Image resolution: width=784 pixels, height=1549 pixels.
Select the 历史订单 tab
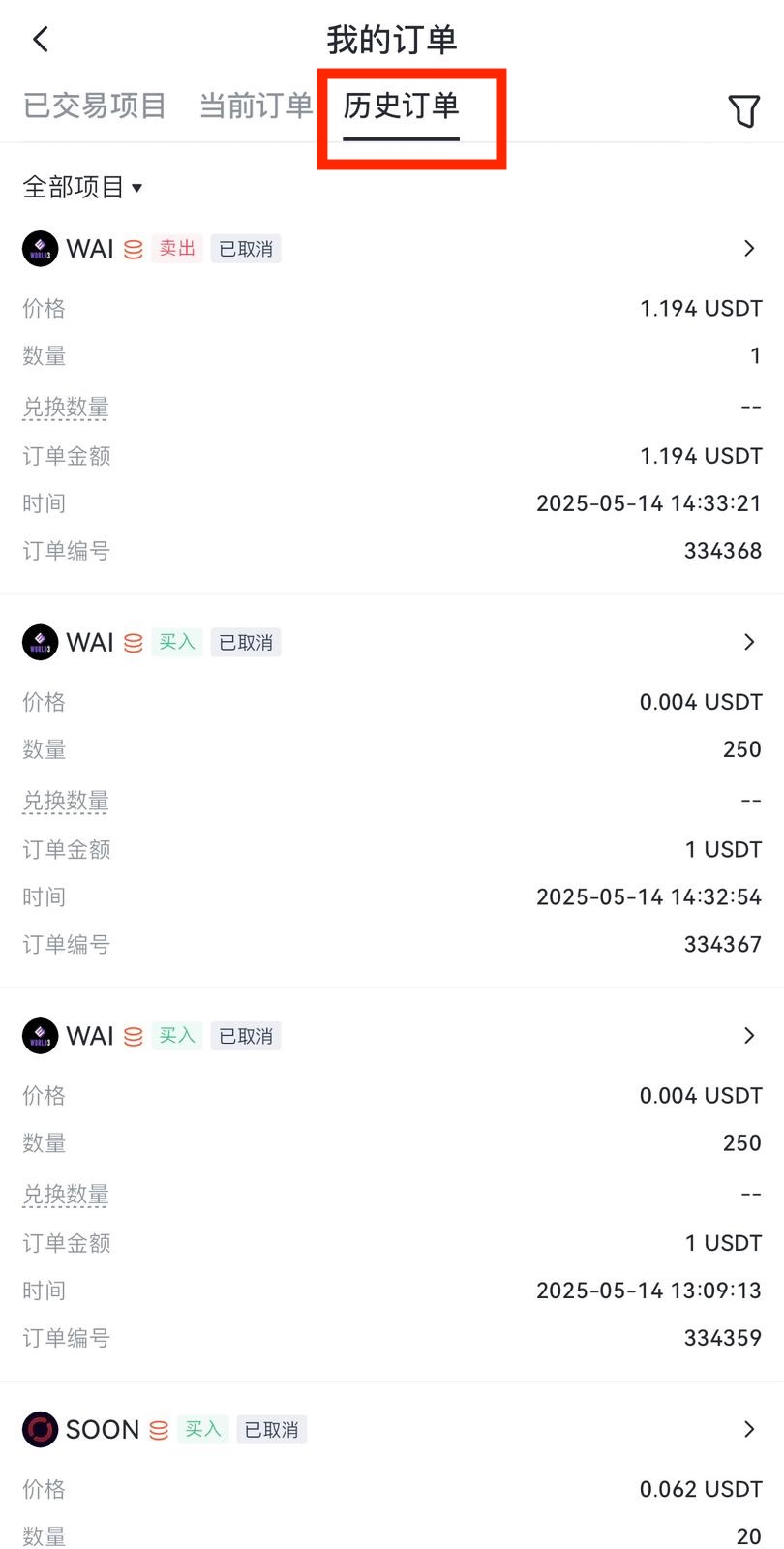[401, 106]
